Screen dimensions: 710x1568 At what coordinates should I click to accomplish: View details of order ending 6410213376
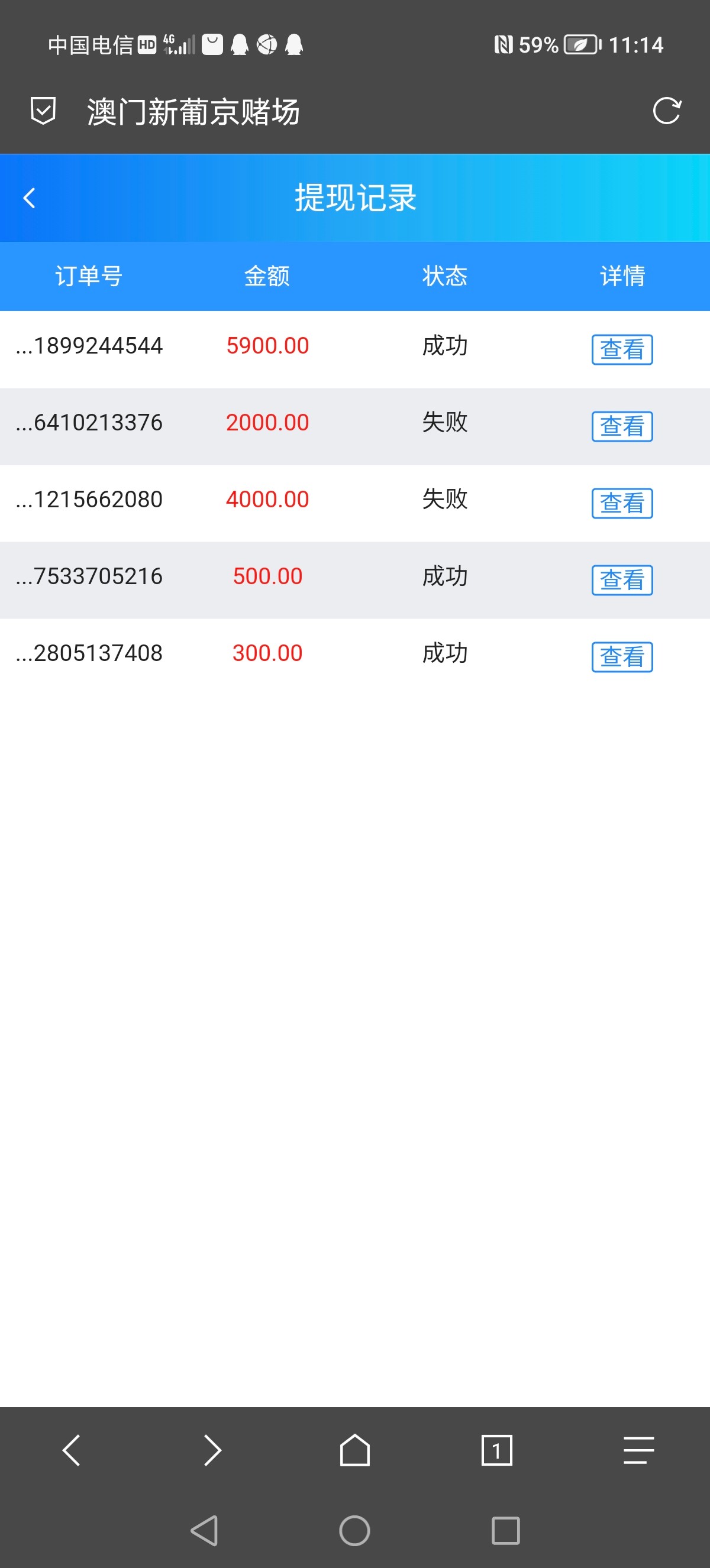point(622,426)
